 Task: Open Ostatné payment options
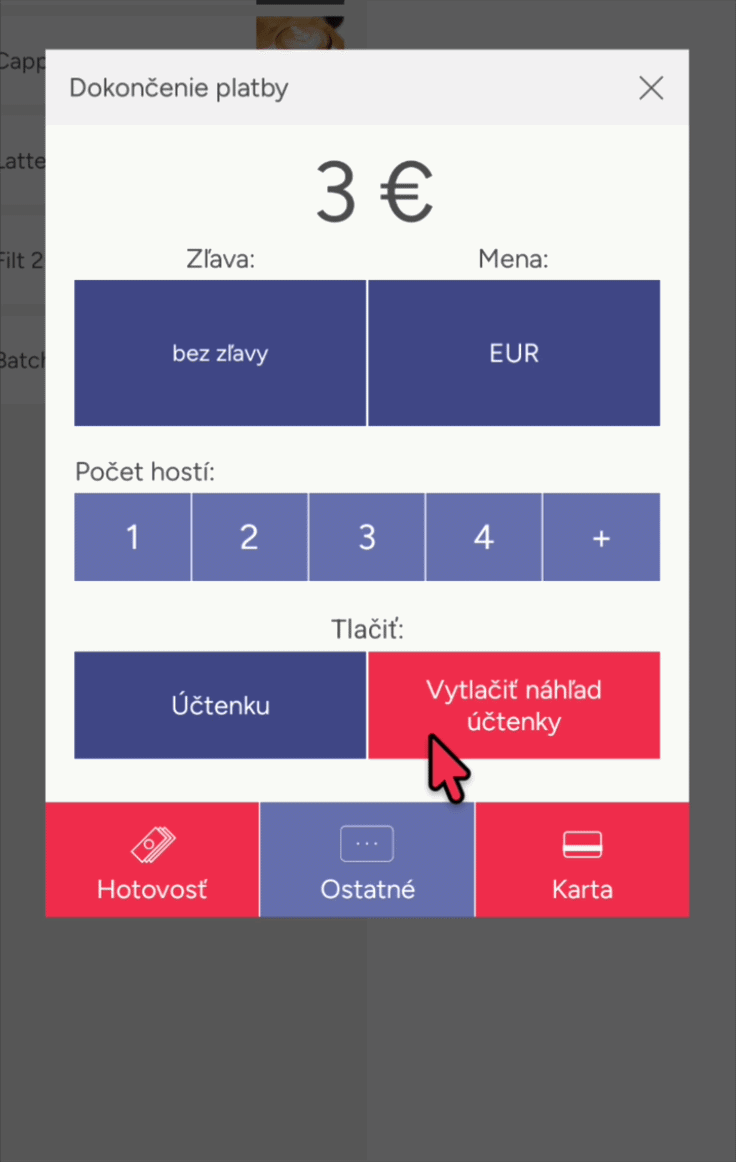point(367,860)
